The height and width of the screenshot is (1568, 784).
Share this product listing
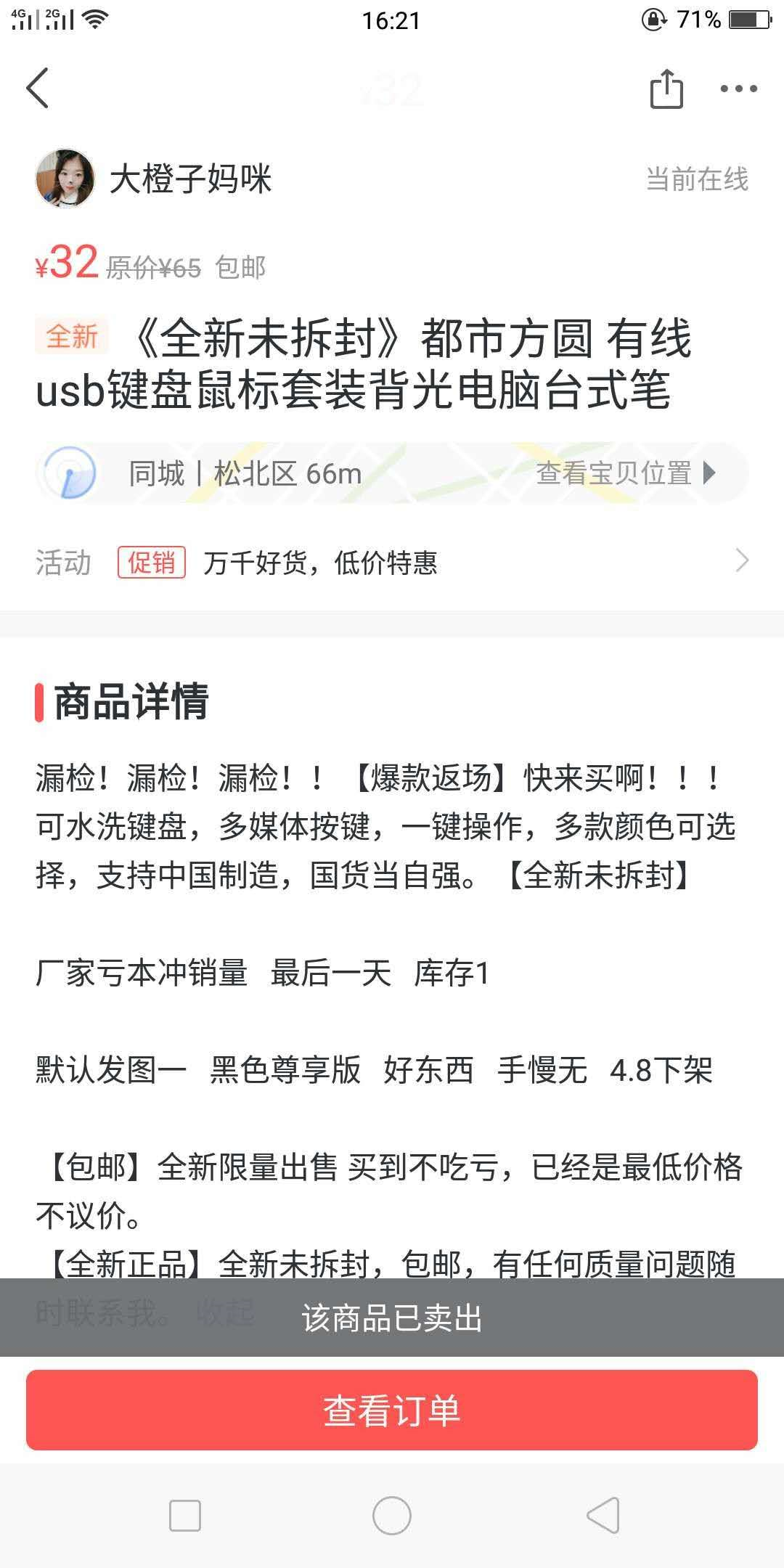(x=666, y=89)
